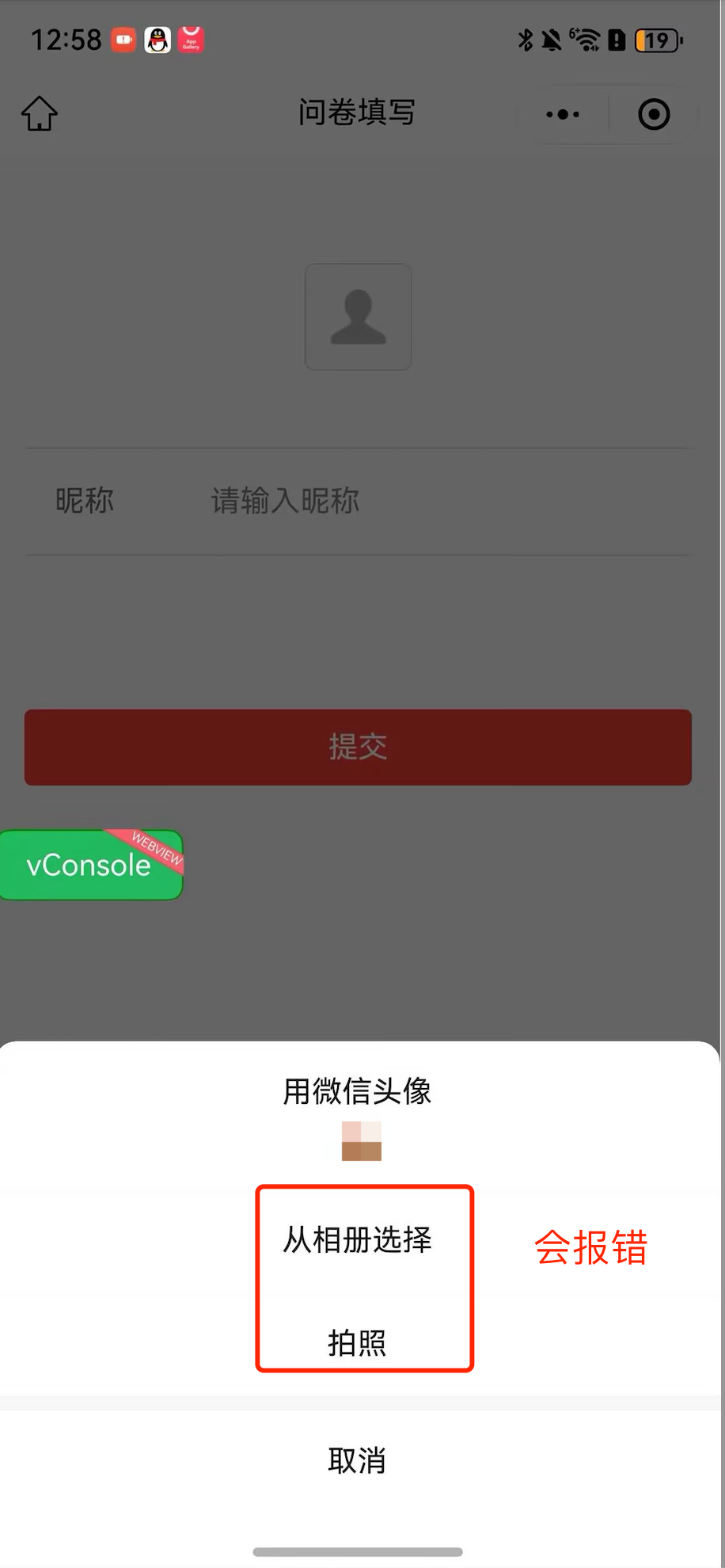Tap the home icon in the header
The width and height of the screenshot is (725, 1568).
pos(40,114)
